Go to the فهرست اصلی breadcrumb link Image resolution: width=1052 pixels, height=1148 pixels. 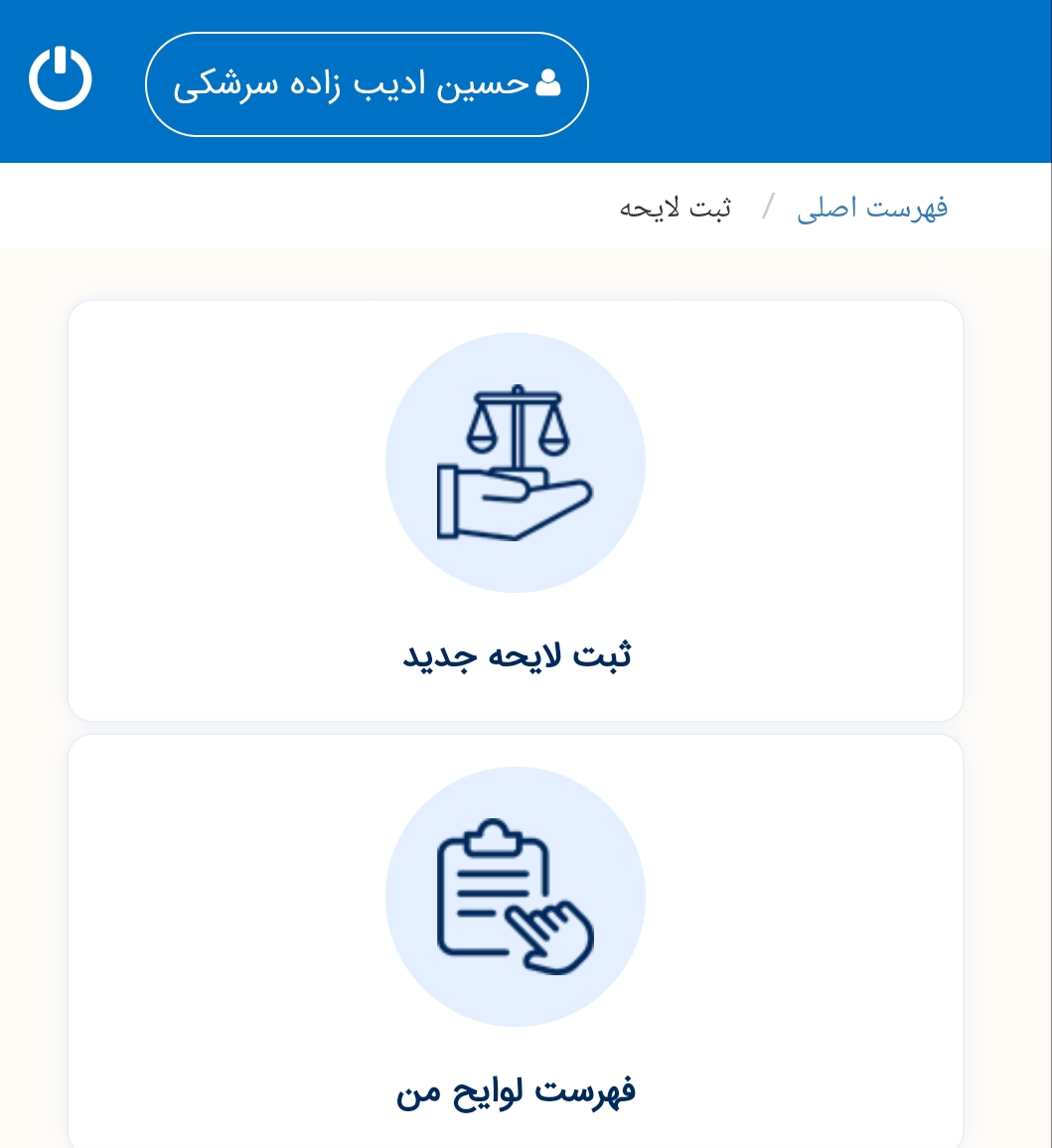[x=872, y=208]
